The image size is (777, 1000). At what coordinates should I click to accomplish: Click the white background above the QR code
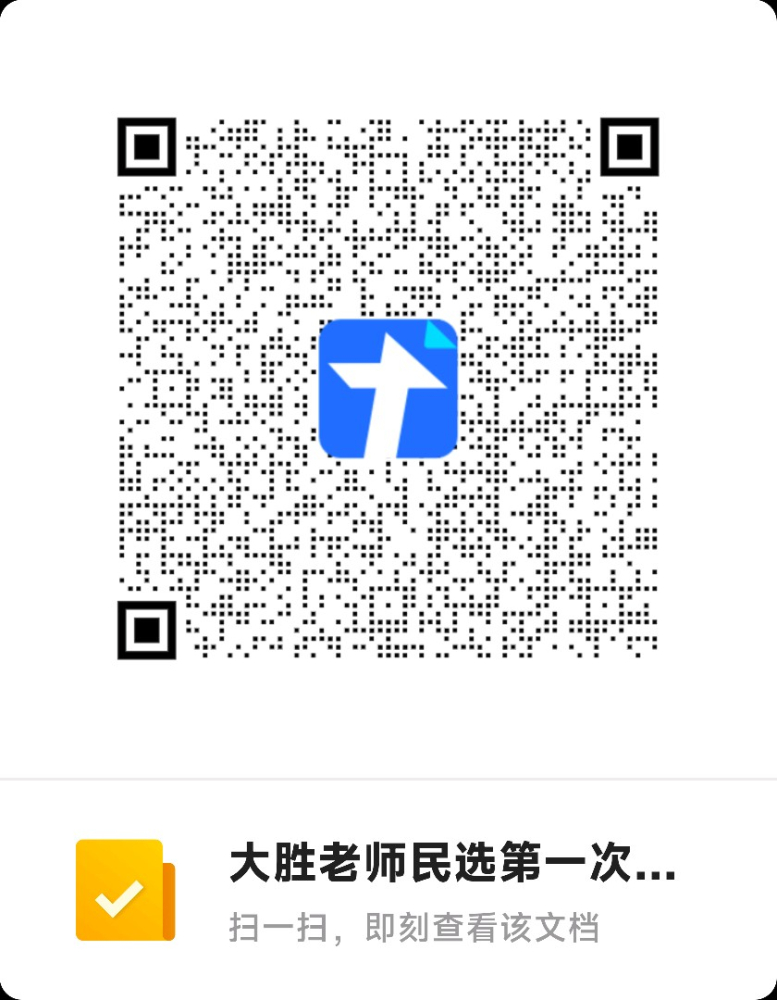point(388,60)
